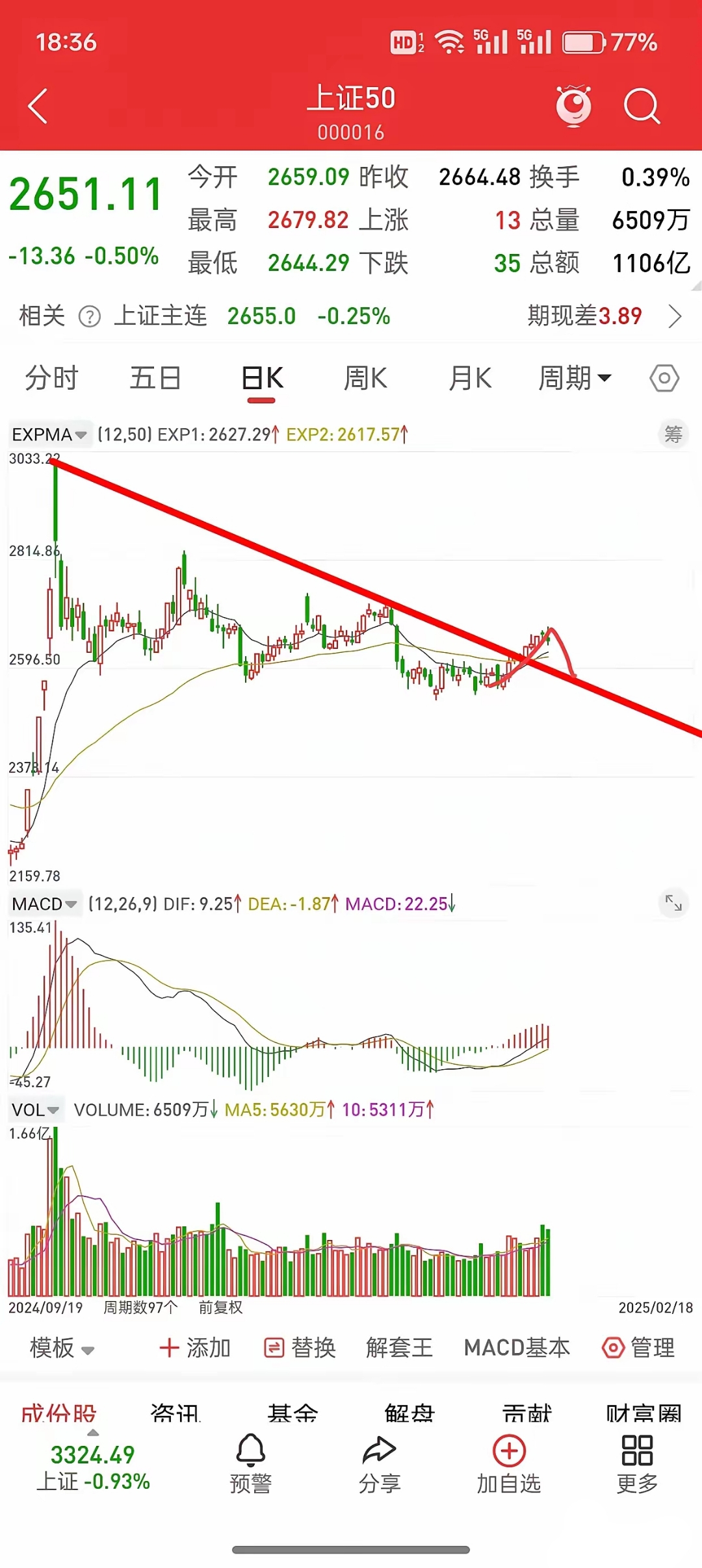Switch to the 周K tab

coord(365,377)
